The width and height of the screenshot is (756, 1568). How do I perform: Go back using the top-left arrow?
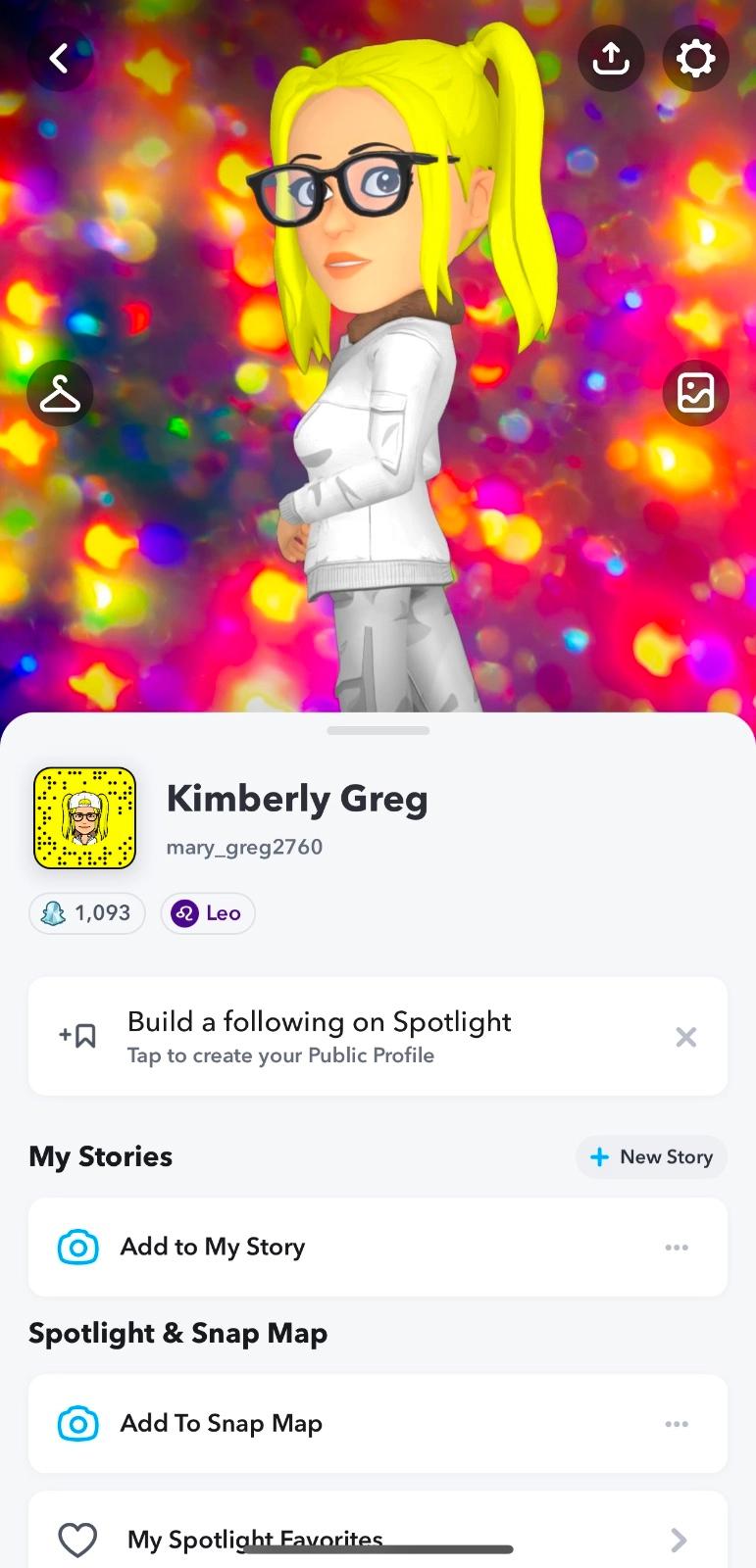60,59
